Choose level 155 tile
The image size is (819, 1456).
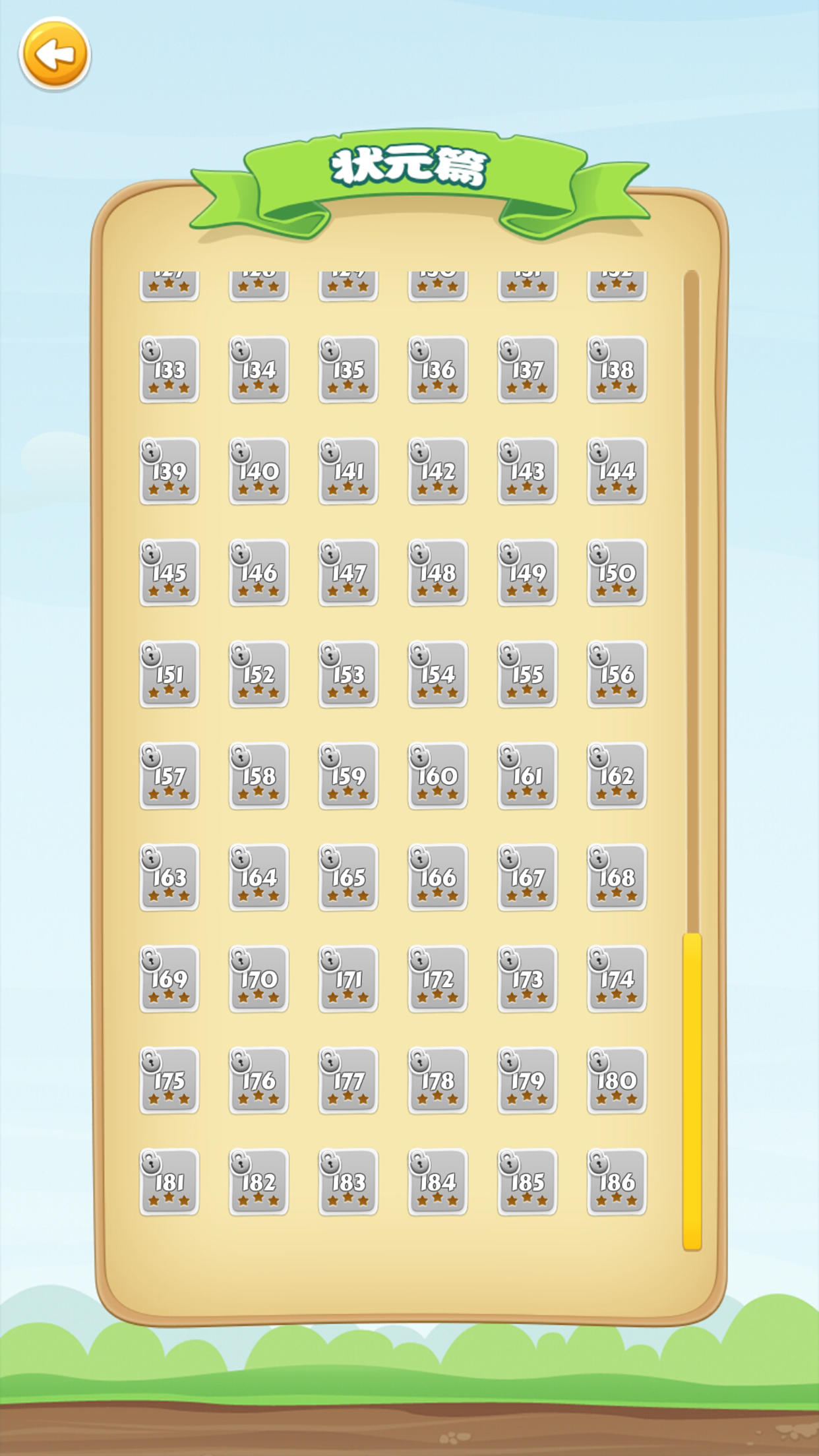coord(527,674)
